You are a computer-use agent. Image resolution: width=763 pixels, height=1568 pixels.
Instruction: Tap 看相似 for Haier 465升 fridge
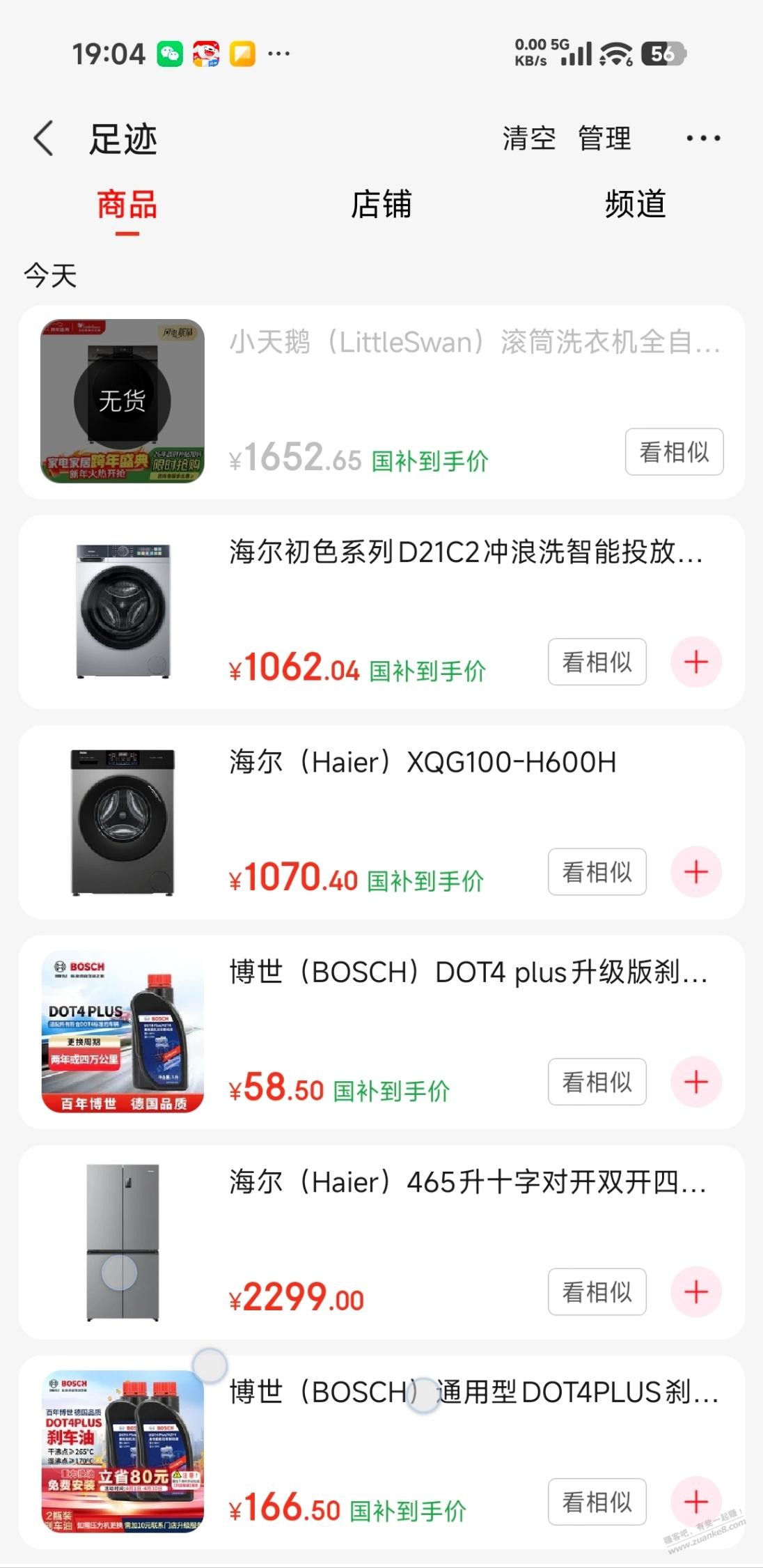point(597,1292)
